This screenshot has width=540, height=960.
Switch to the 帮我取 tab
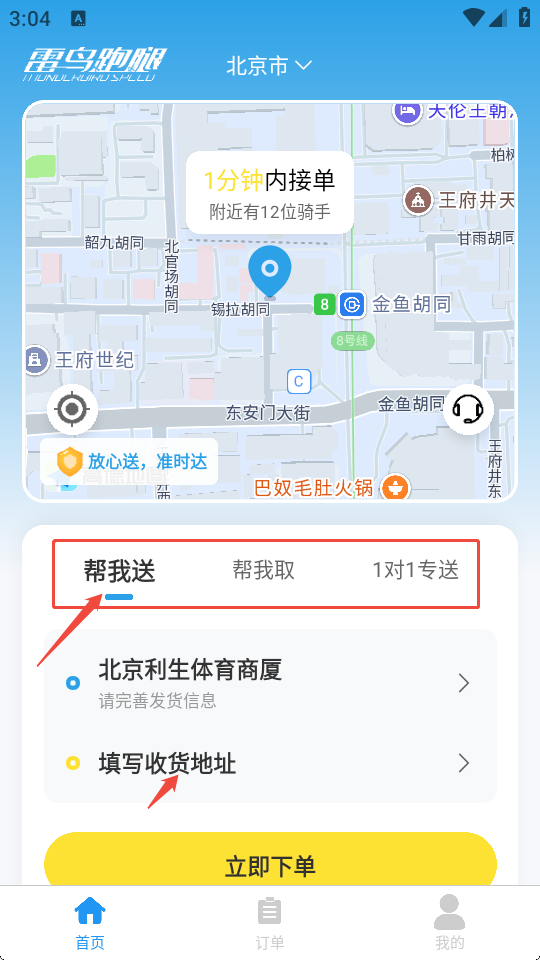coord(263,570)
